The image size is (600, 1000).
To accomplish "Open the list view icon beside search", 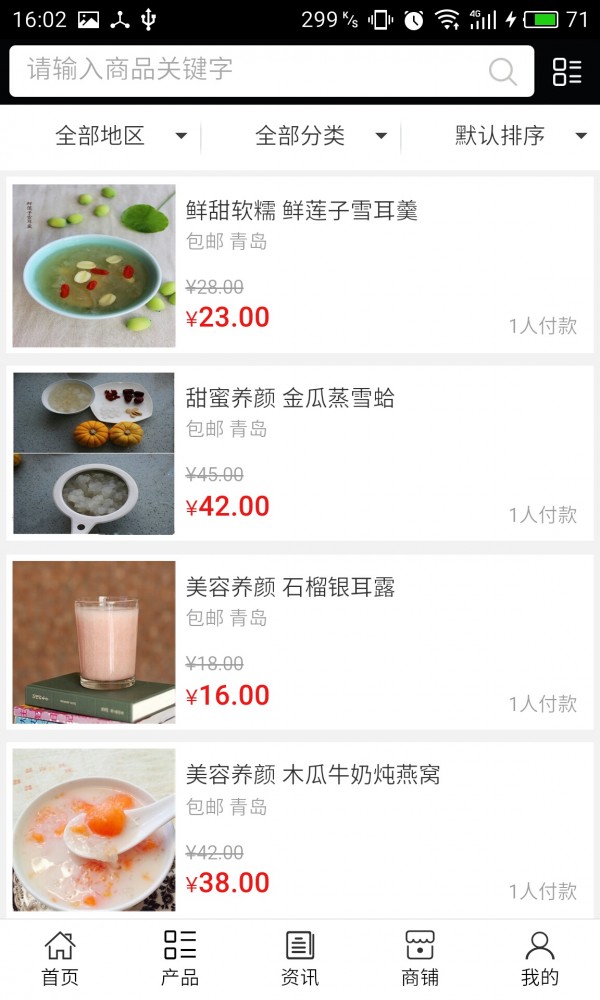I will (x=567, y=71).
